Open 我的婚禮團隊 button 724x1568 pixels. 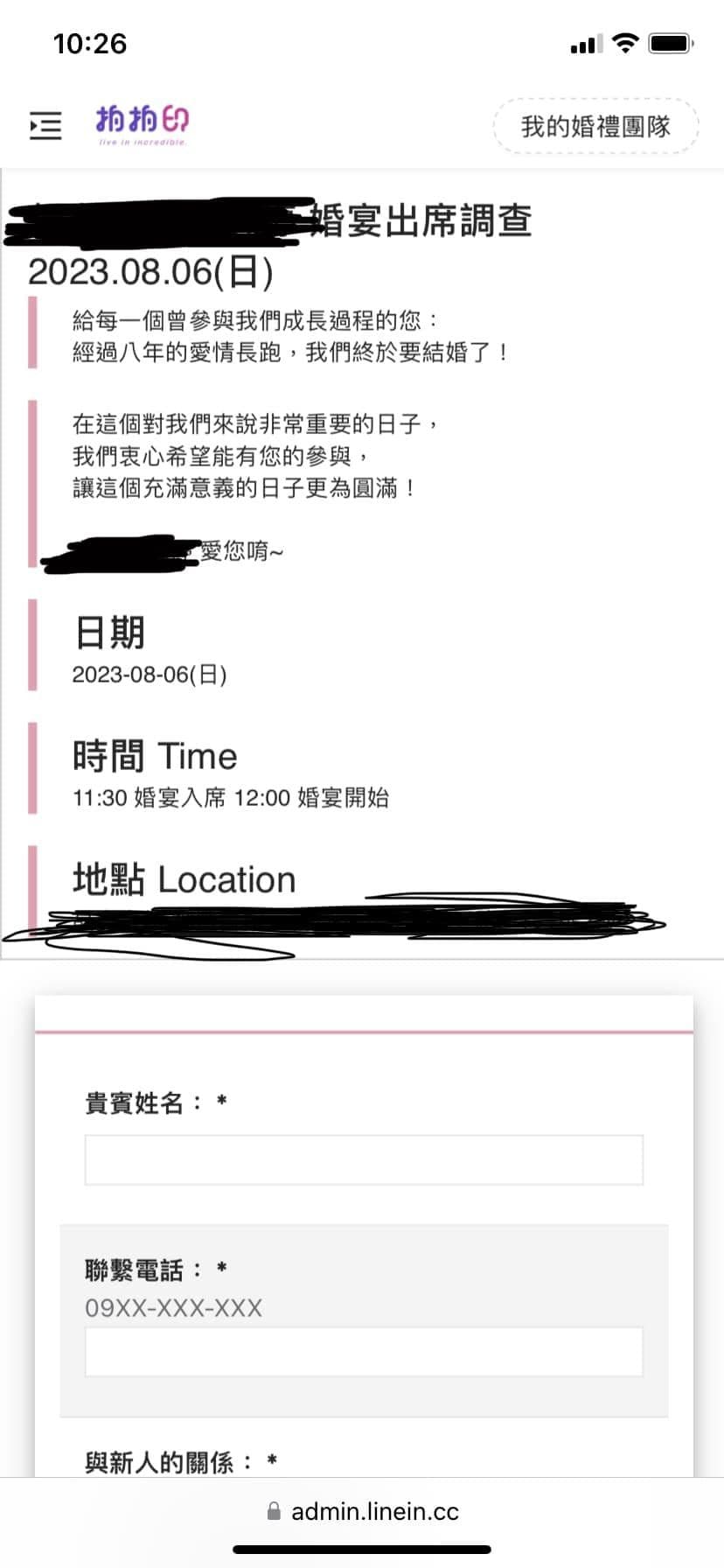click(x=595, y=127)
